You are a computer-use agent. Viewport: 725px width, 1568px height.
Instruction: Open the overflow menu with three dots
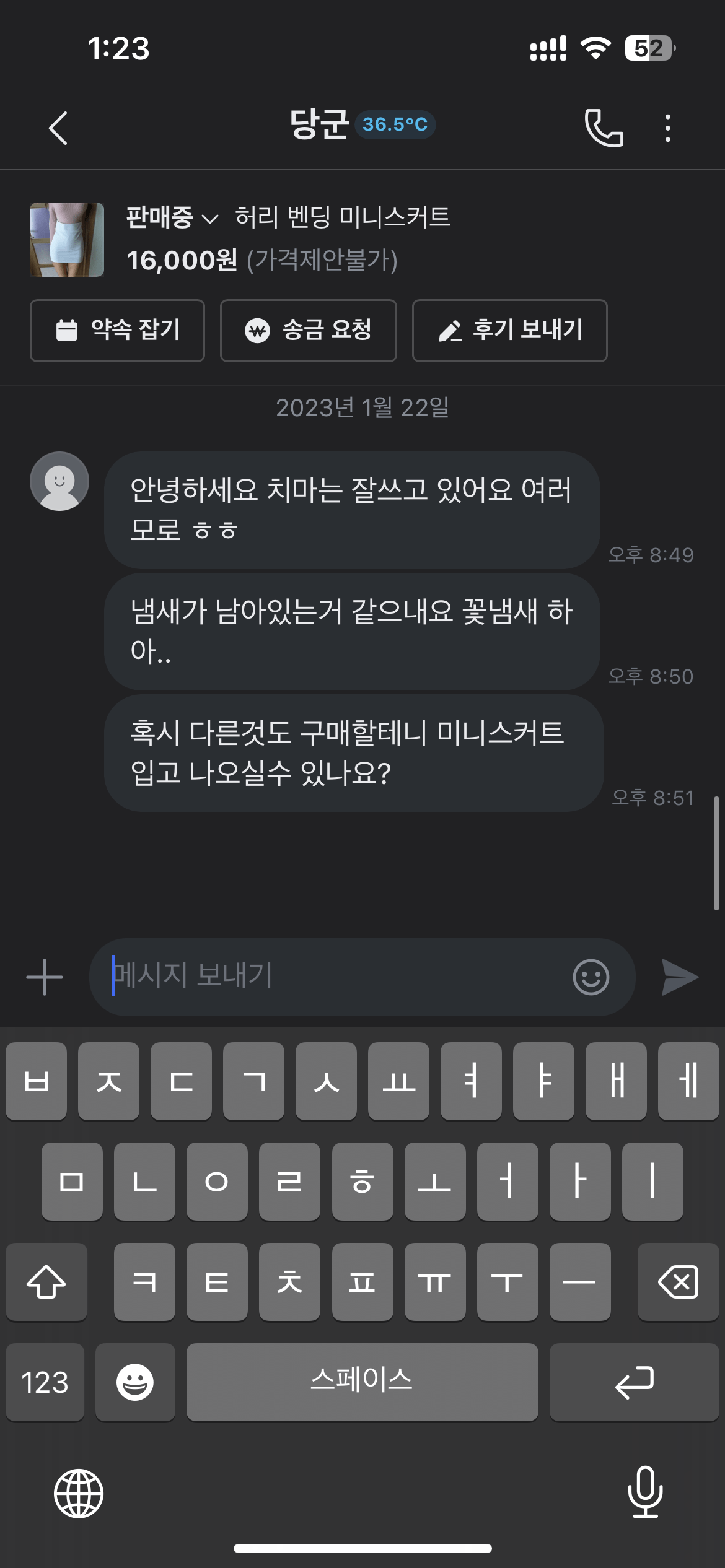(x=667, y=128)
